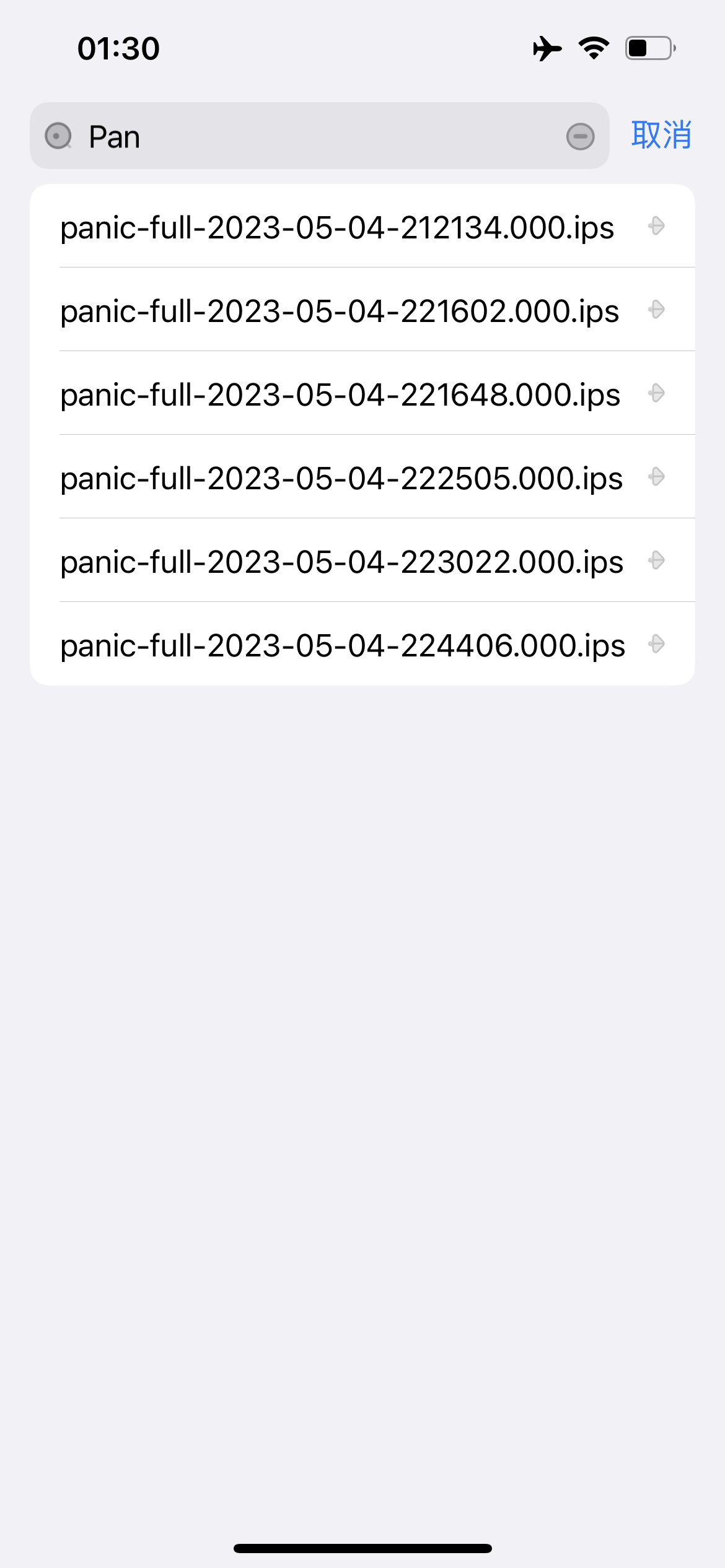Tap the share icon next to panic-full-2023-05-04-221648.000.ips
The image size is (725, 1568).
[657, 394]
